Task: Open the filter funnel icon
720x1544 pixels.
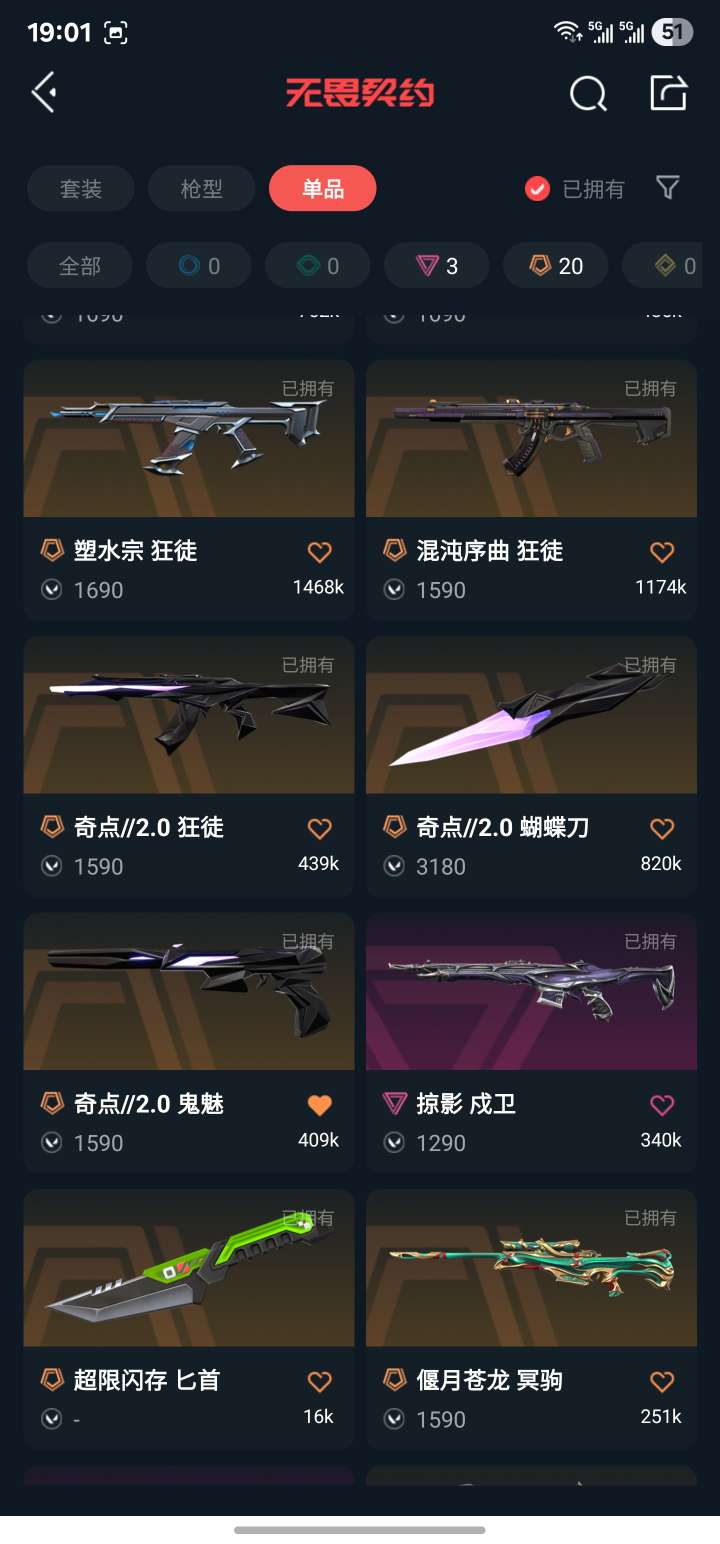Action: coord(667,187)
